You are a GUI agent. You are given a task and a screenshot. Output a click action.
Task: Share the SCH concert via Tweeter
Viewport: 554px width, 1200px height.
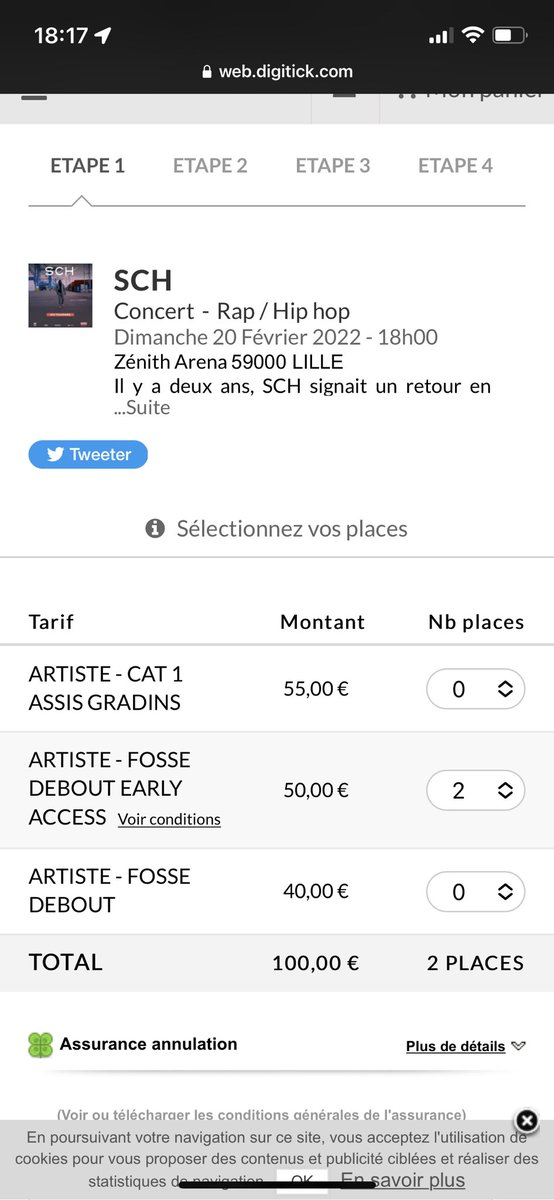[88, 454]
